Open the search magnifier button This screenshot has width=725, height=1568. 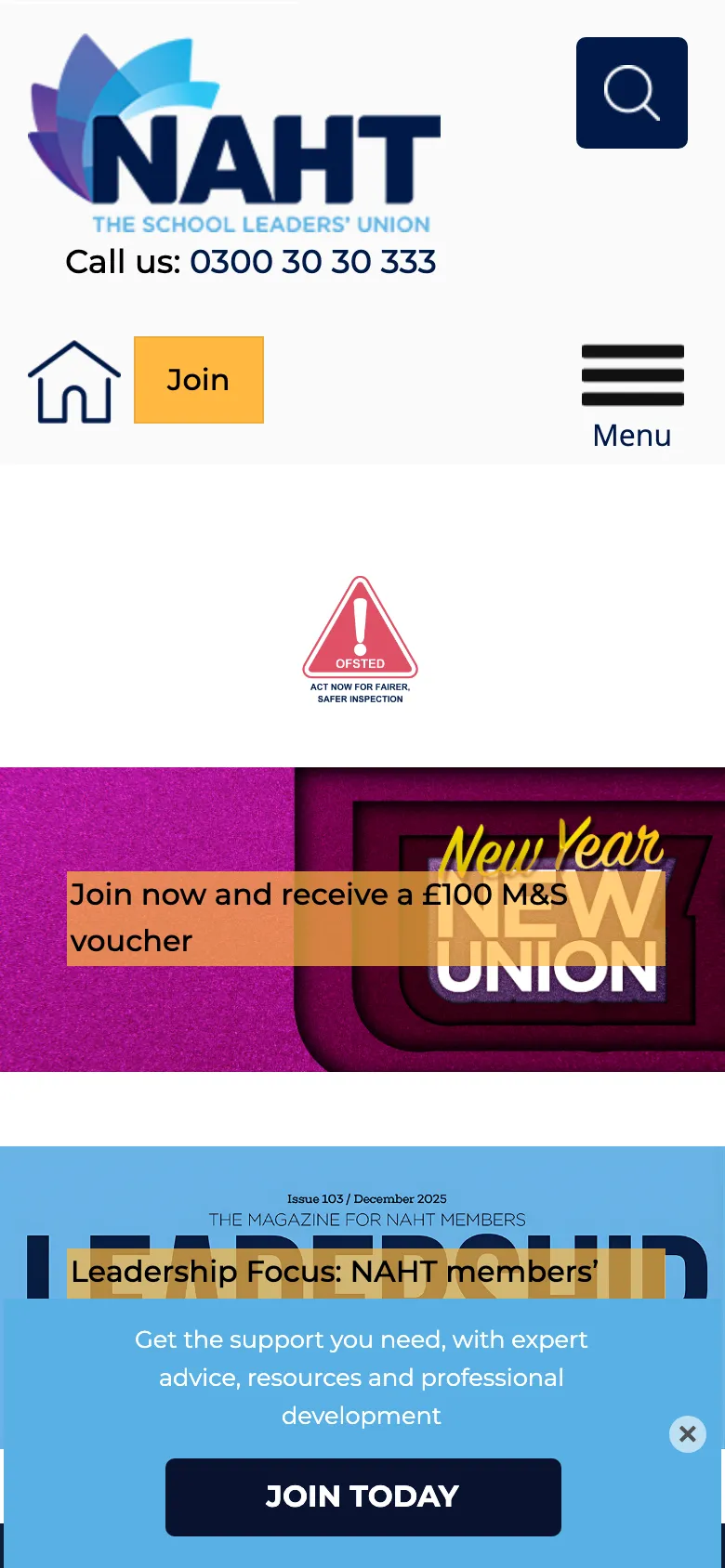click(632, 93)
